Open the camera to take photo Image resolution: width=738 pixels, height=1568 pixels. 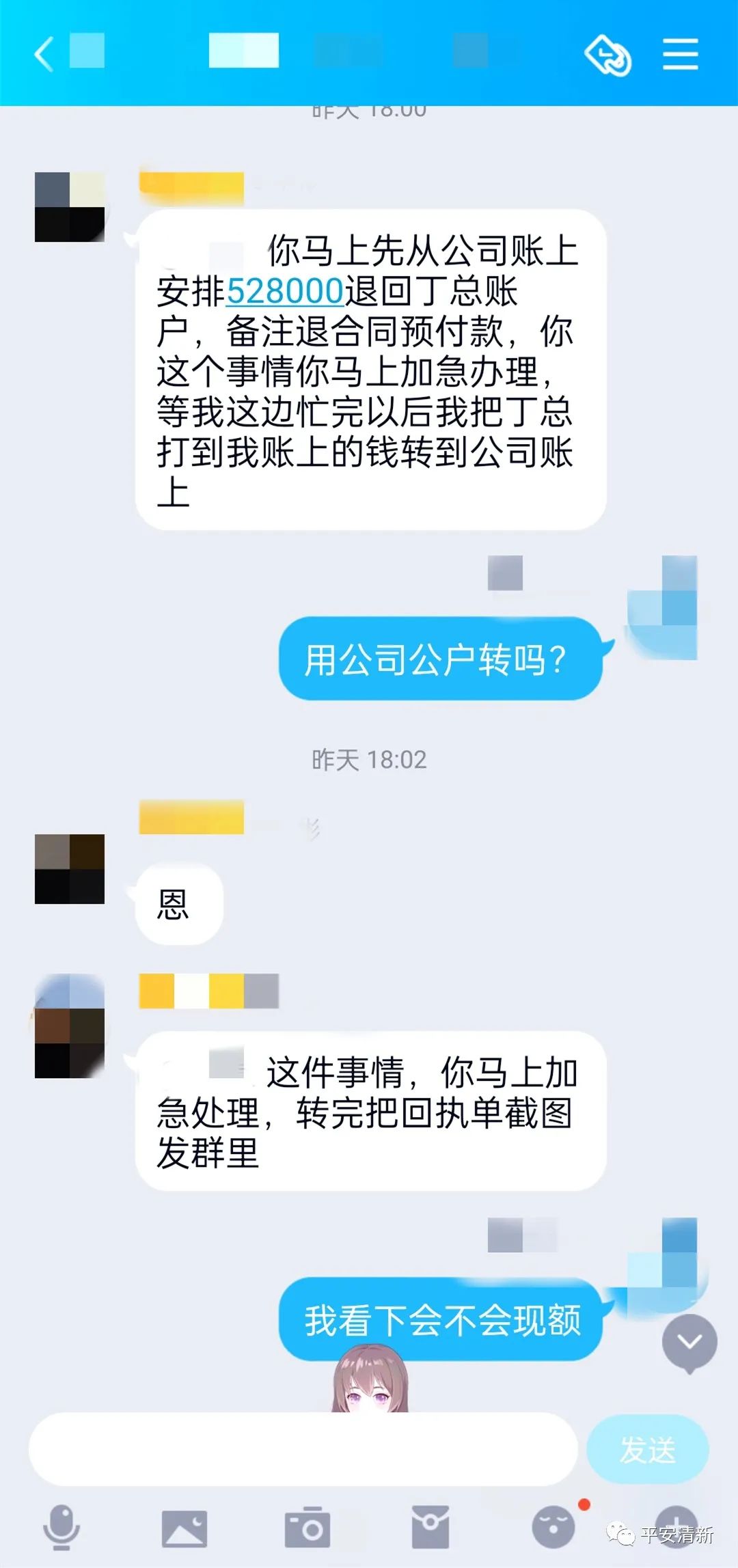pos(307,1528)
